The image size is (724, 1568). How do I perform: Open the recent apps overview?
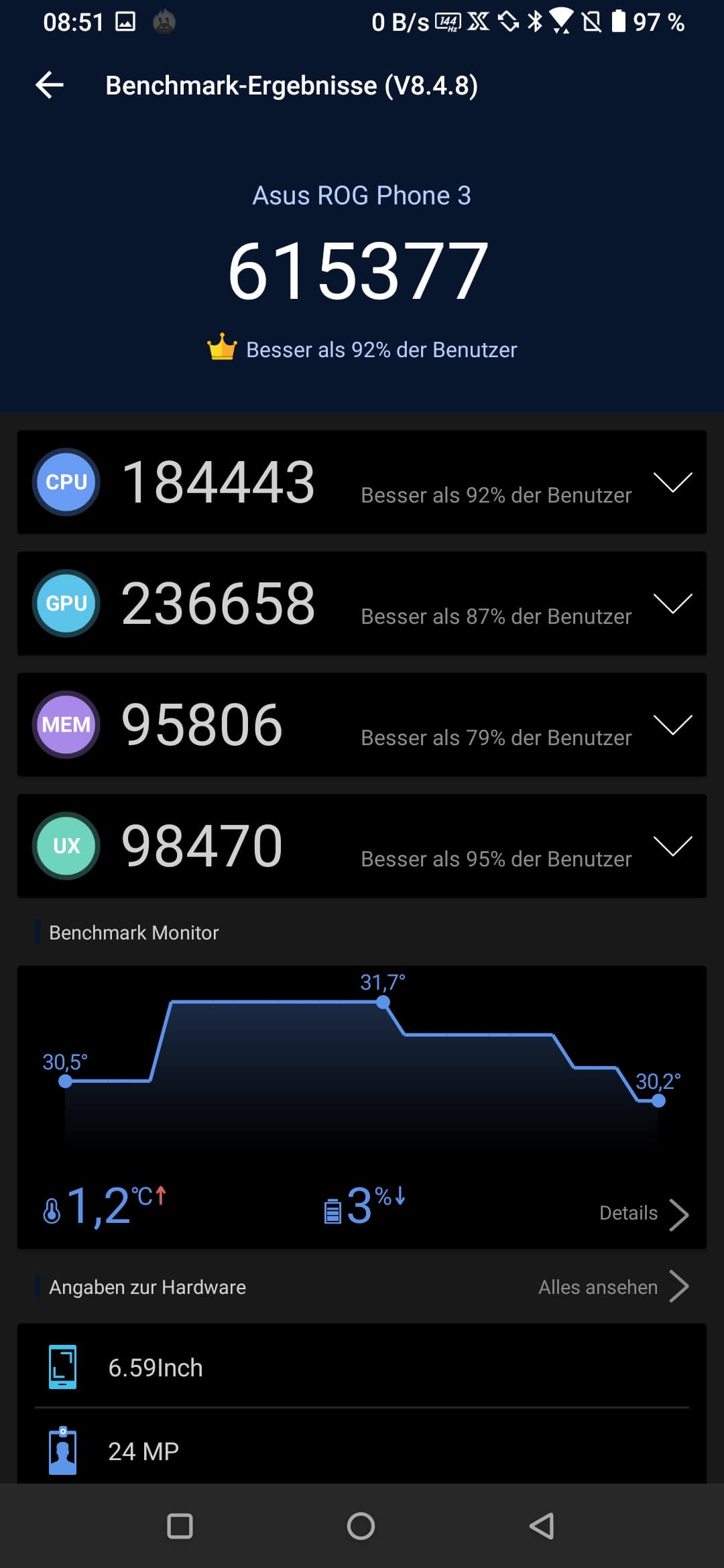180,1526
